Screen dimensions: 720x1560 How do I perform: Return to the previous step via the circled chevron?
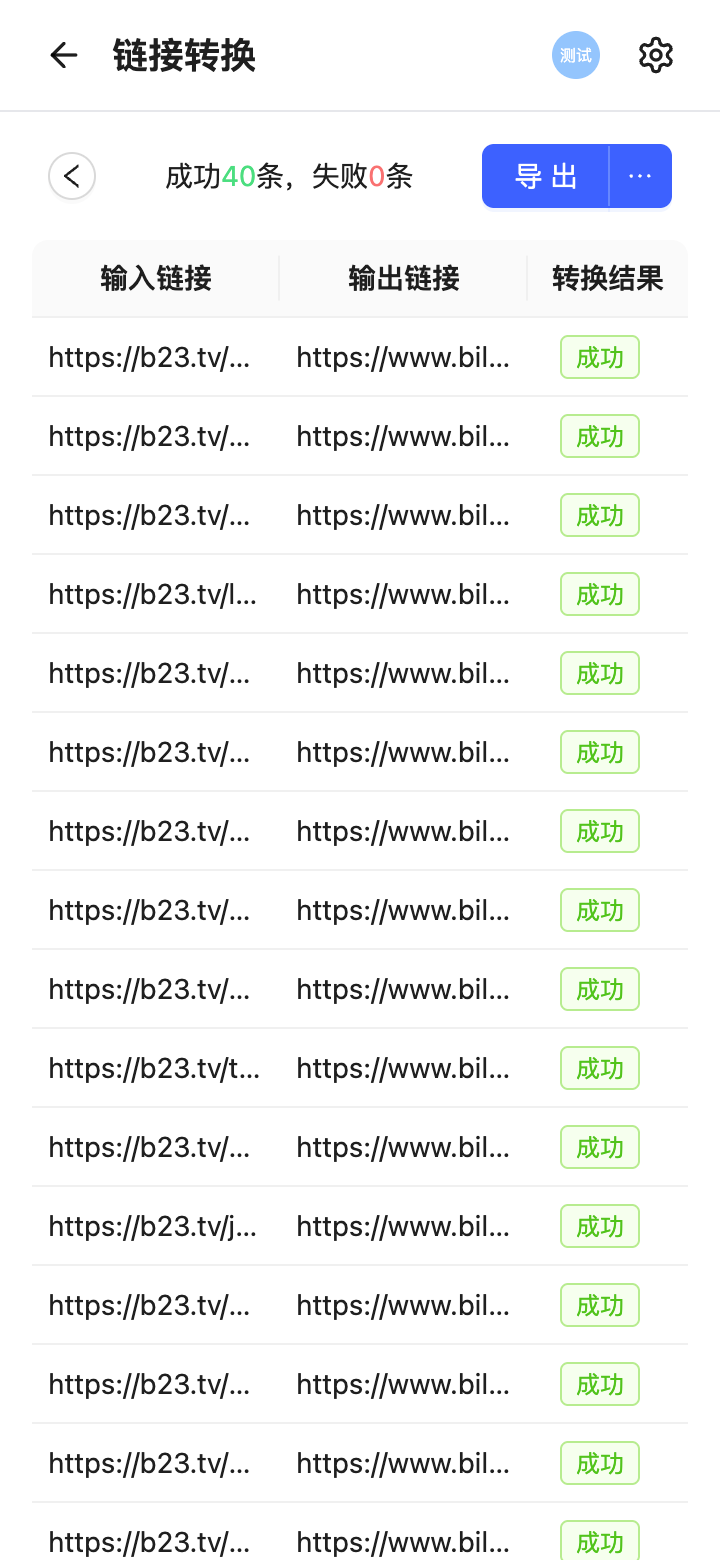pos(72,177)
